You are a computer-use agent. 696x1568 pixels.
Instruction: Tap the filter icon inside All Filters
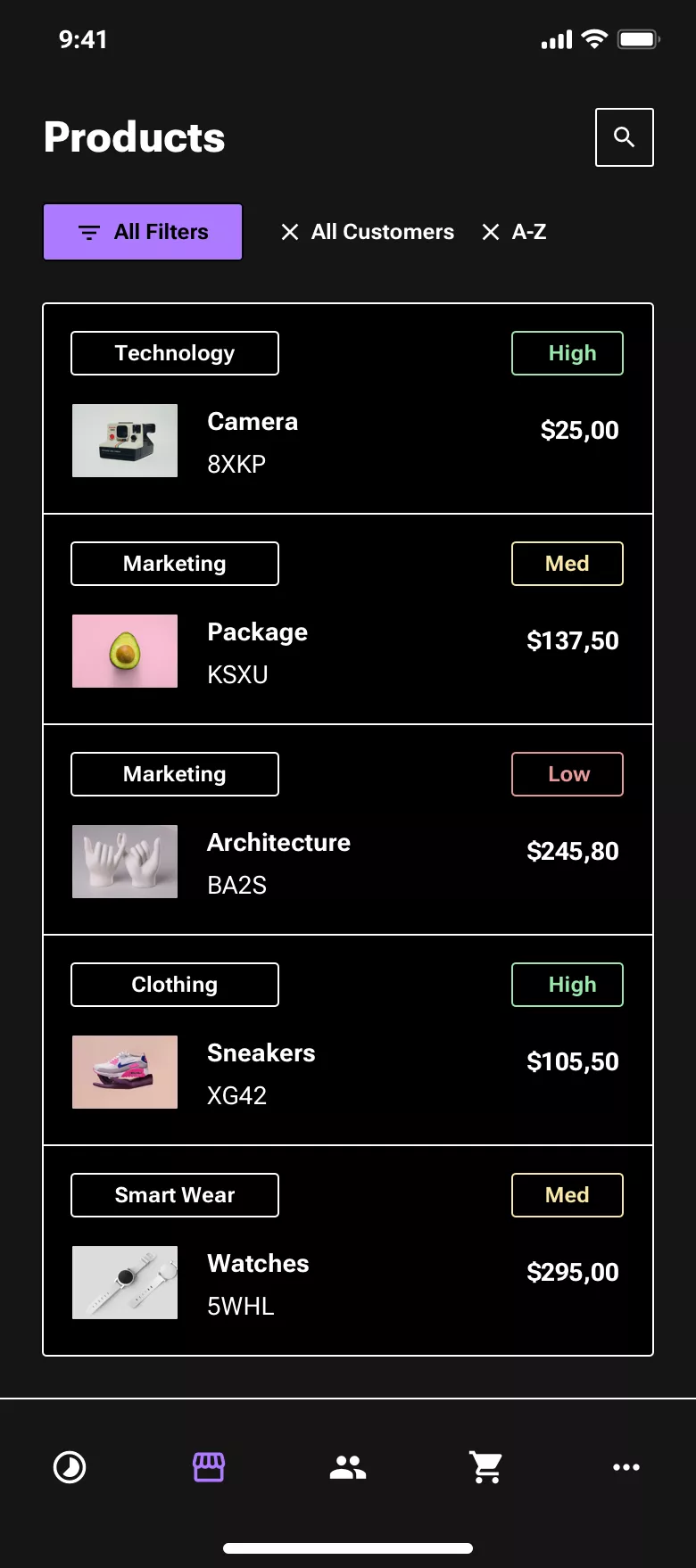pos(88,232)
